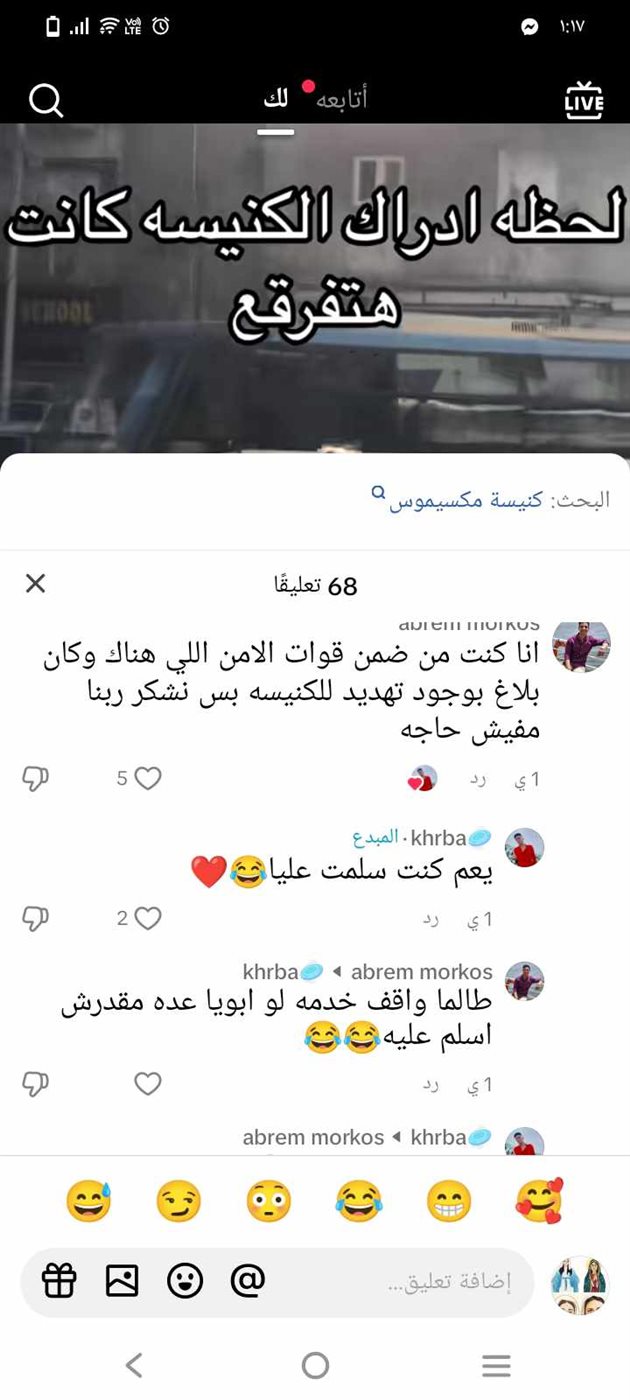Open search link كنيسة مكسيموس
The image size is (630, 1400).
click(466, 500)
